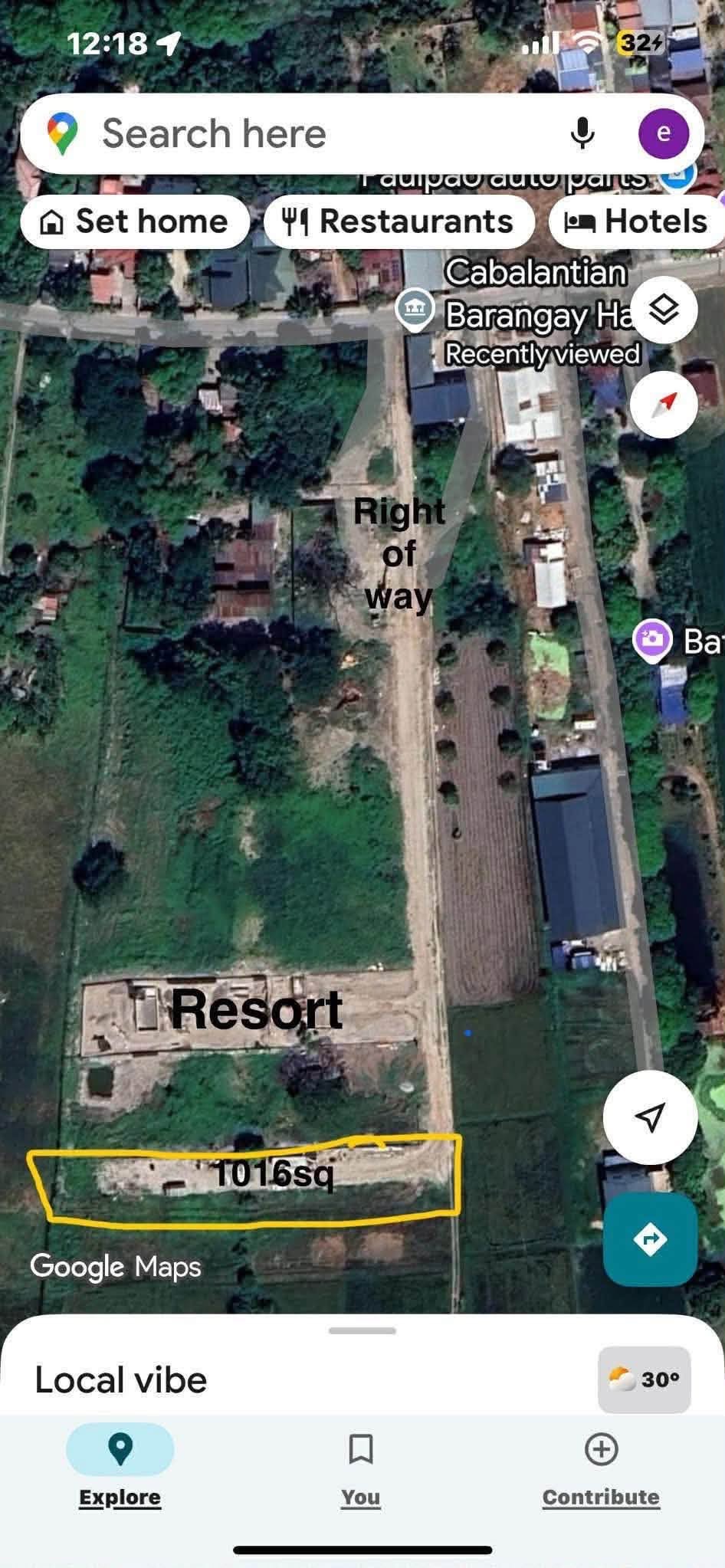Open the weather 30° widget

point(645,1379)
